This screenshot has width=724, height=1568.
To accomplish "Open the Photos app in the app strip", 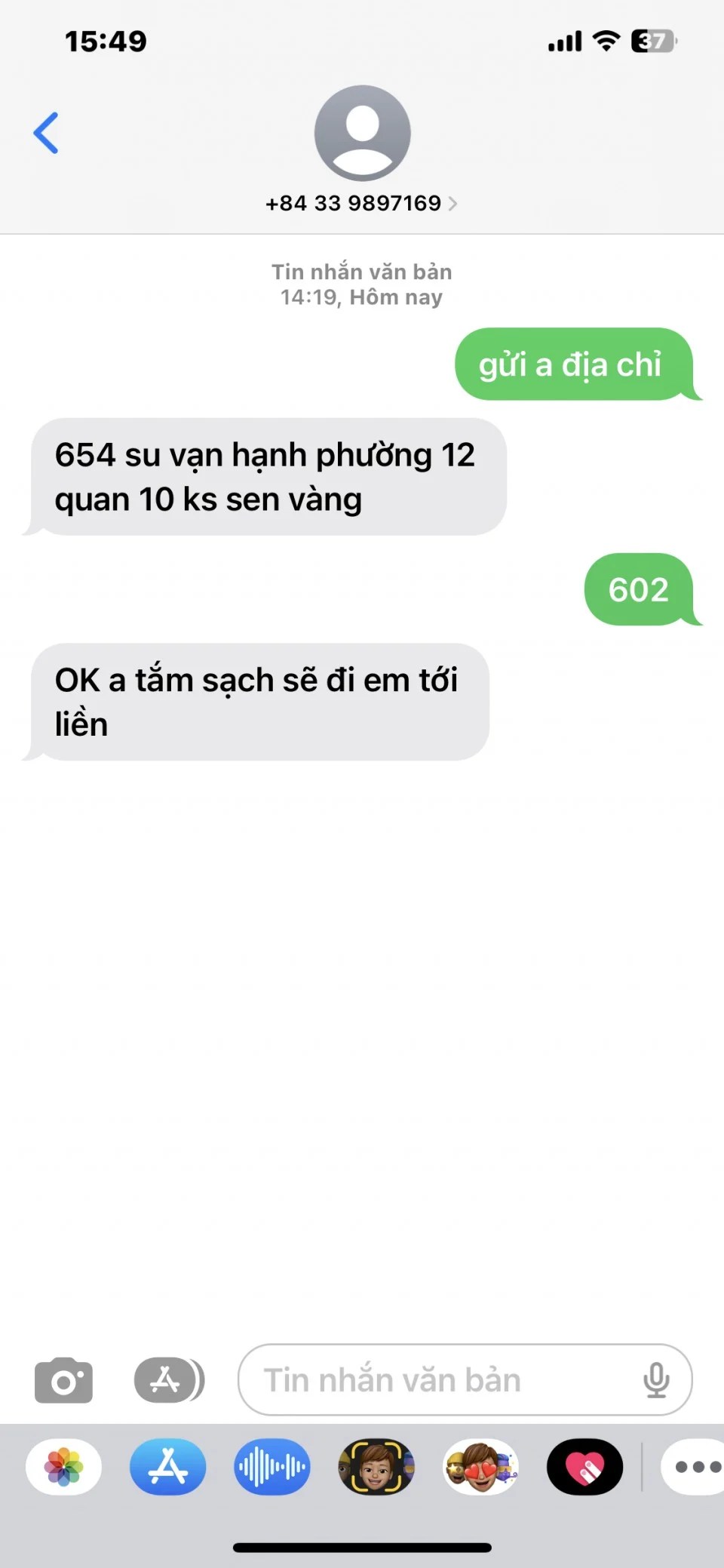I will (64, 1468).
